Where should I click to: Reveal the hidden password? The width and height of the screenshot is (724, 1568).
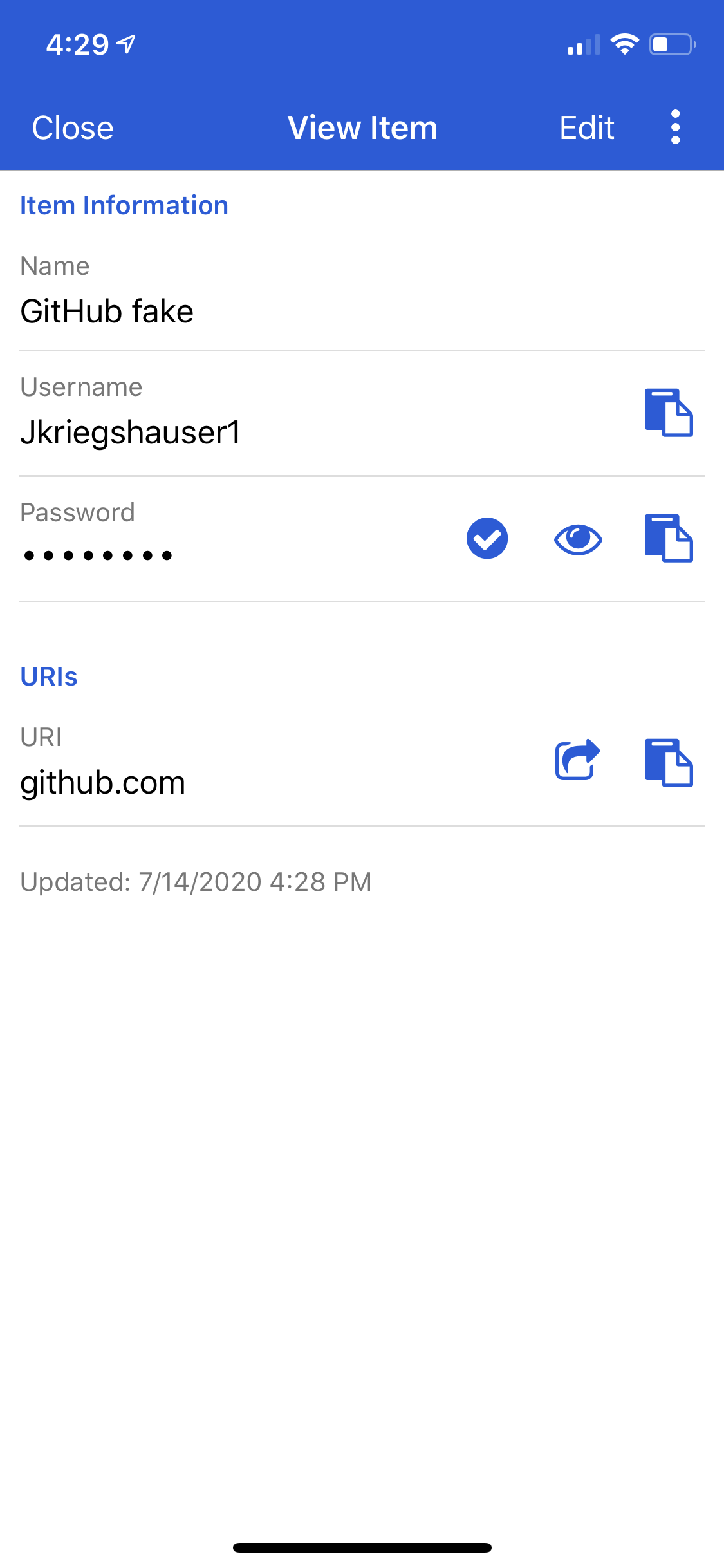coord(578,539)
